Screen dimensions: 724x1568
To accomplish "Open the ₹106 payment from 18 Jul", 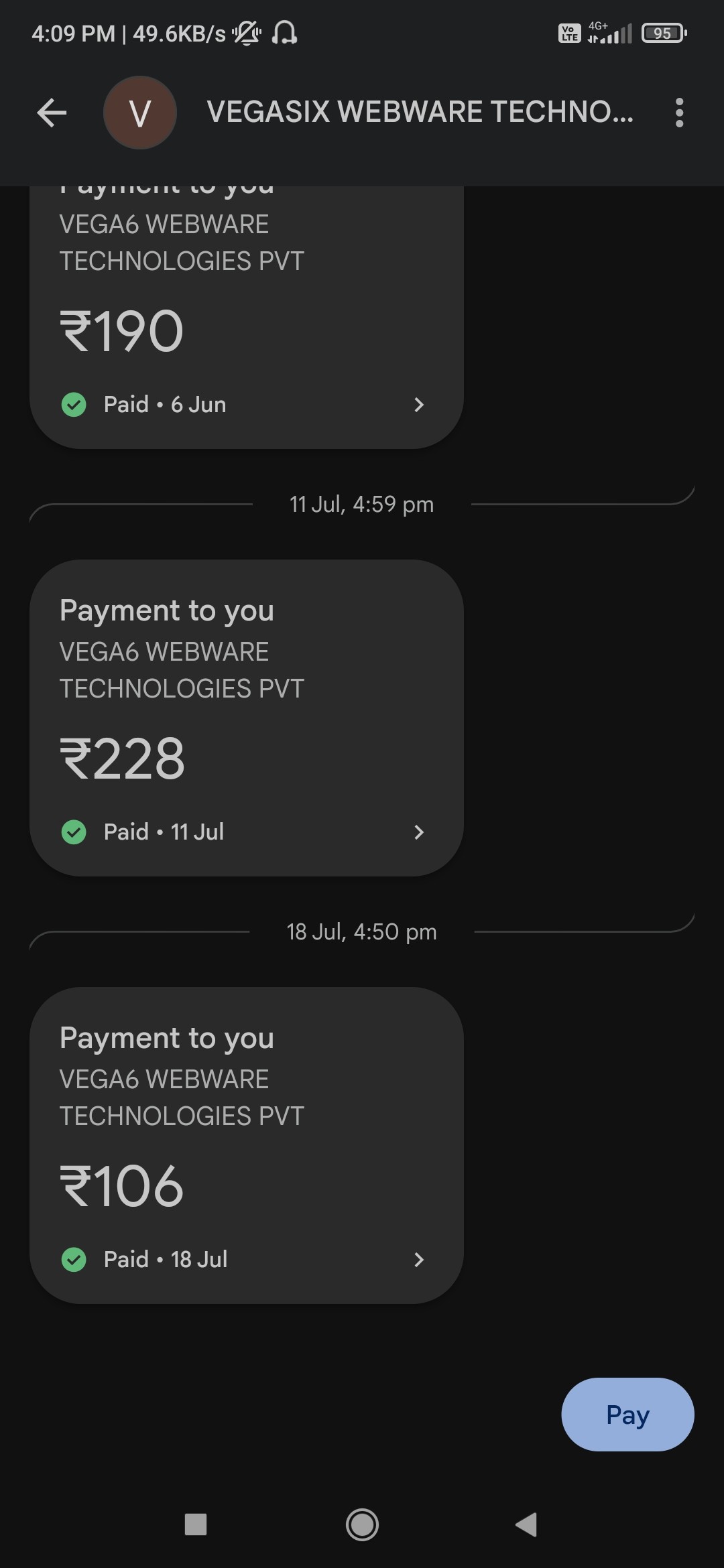I will click(246, 1145).
